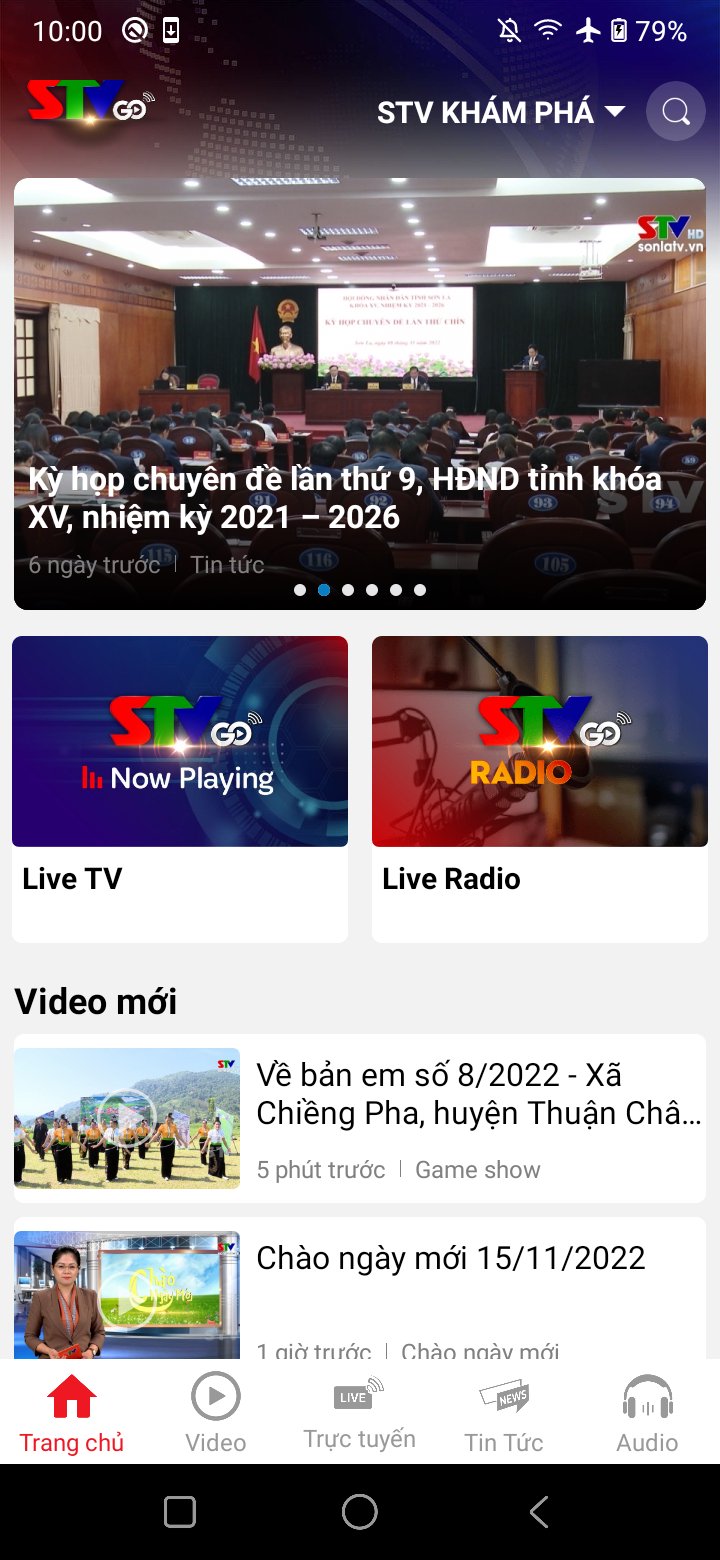Viewport: 720px width, 1560px height.
Task: Switch to the Audio tab
Action: 647,1414
